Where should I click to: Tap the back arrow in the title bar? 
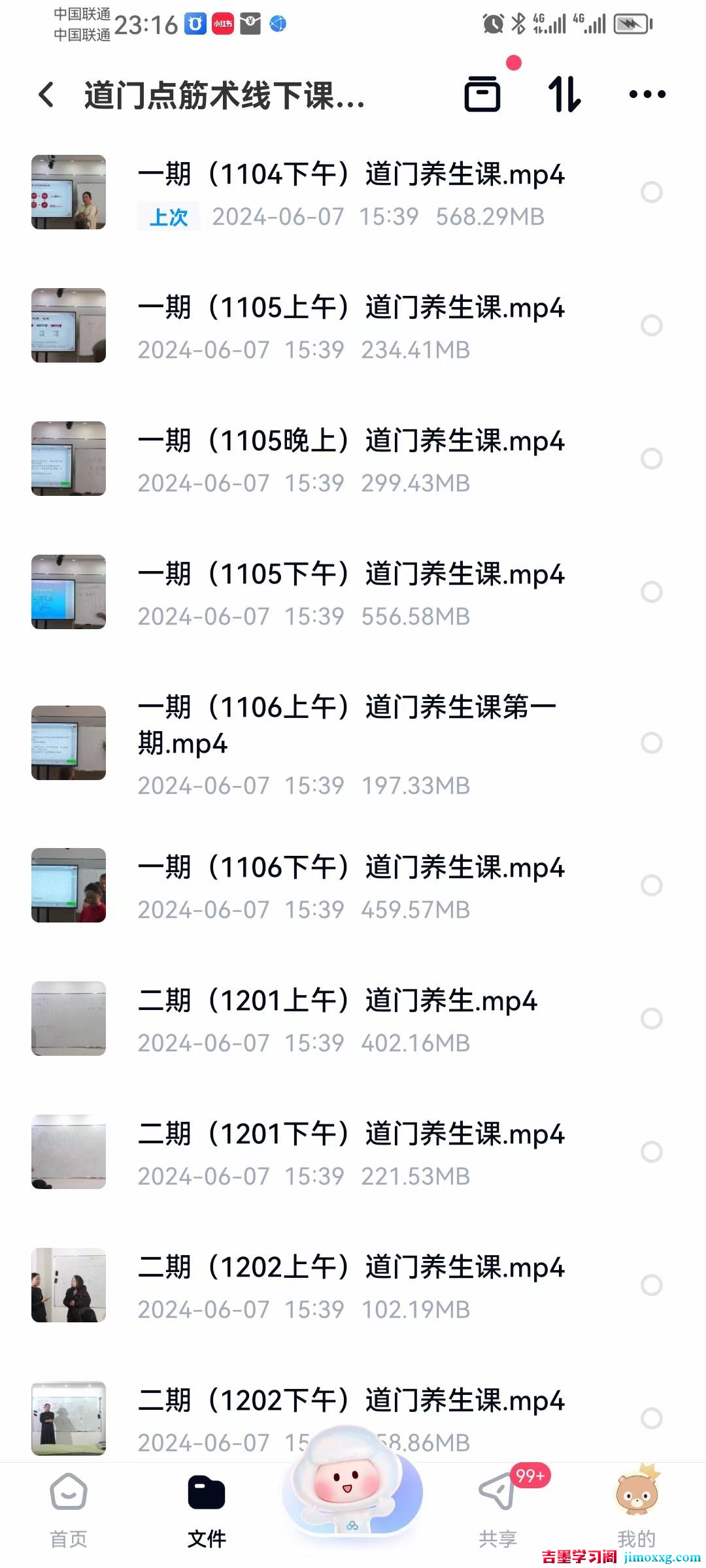(x=46, y=95)
